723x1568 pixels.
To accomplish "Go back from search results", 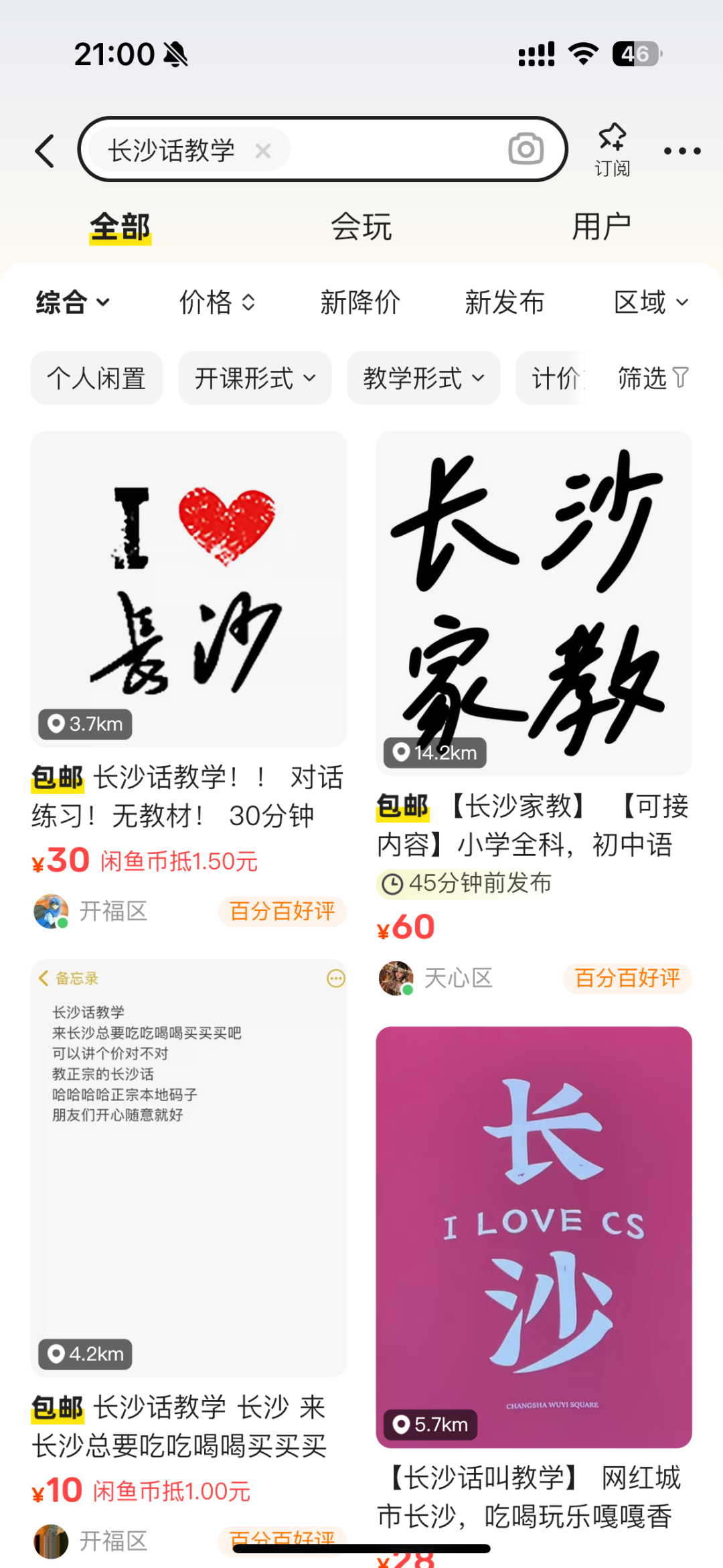I will tap(46, 150).
